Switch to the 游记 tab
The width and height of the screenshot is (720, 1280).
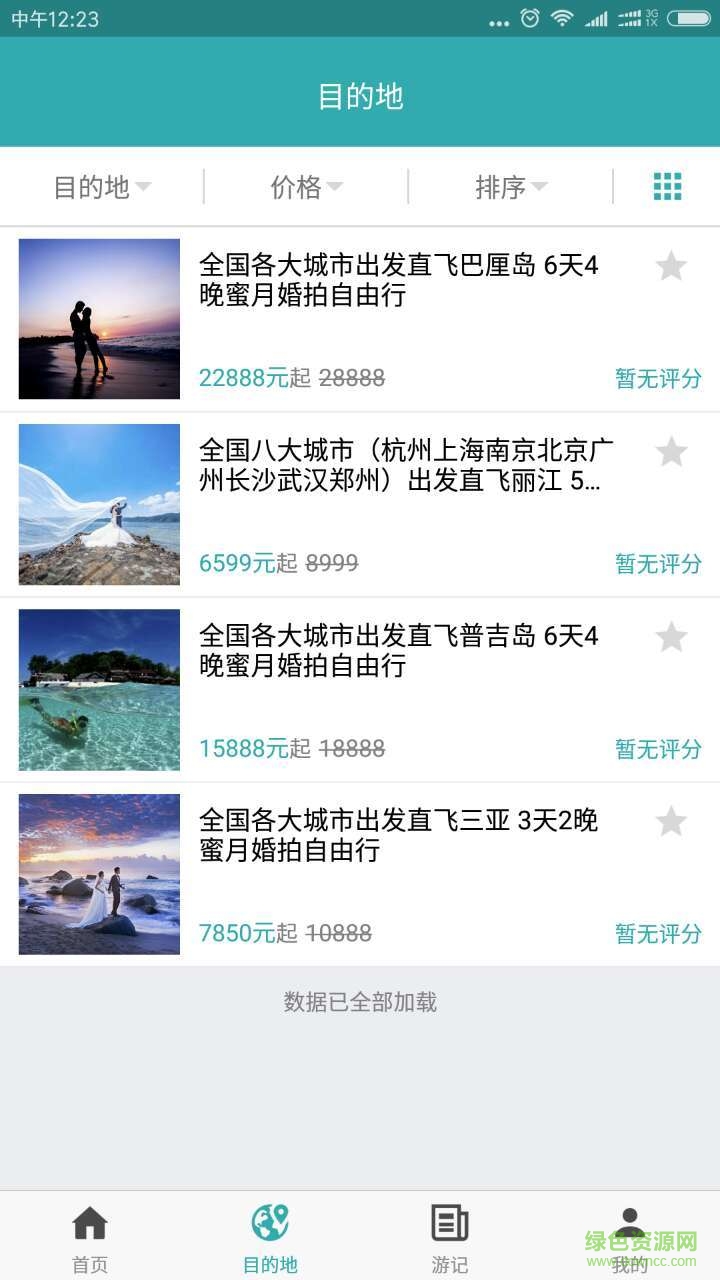(449, 1240)
